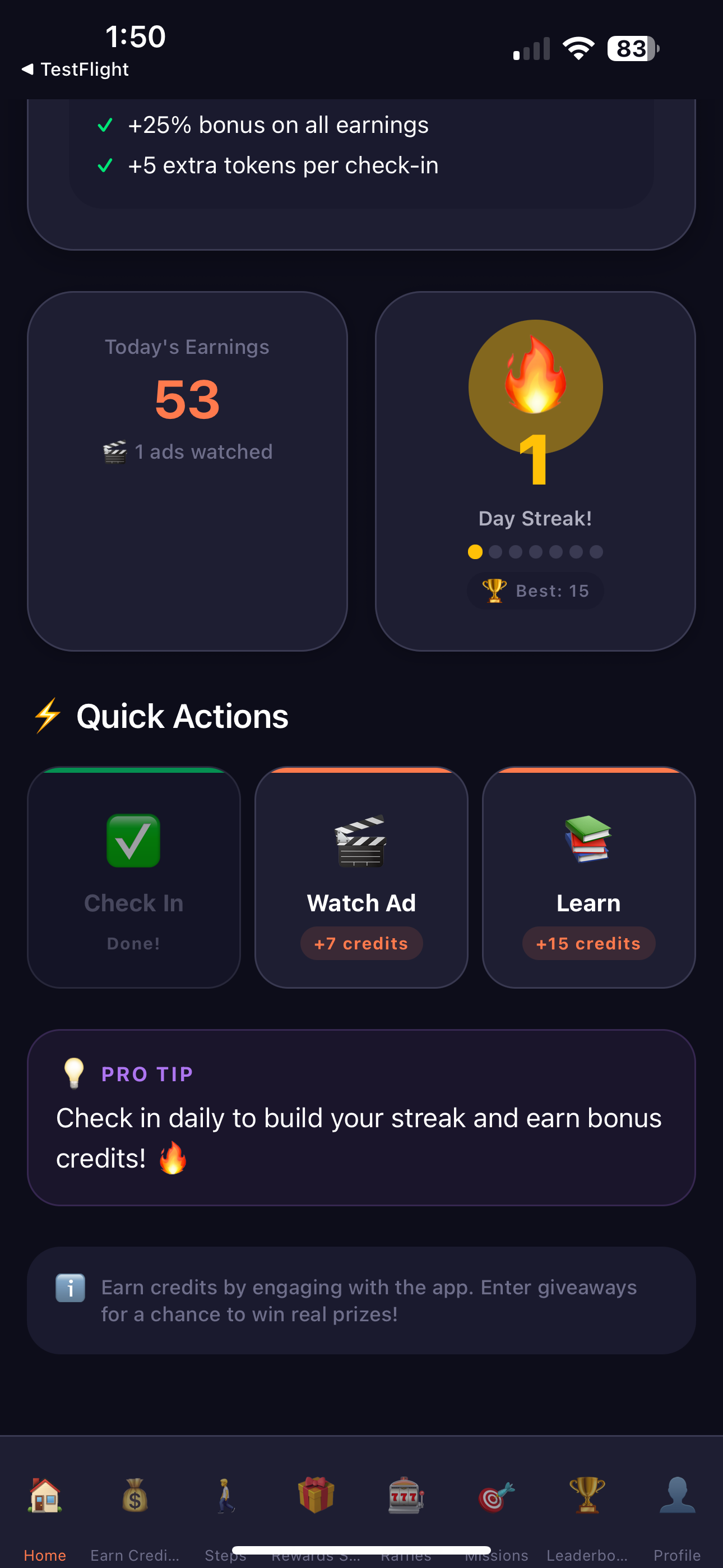Tap the first streak progress dot
723x1568 pixels.
pyautogui.click(x=475, y=551)
